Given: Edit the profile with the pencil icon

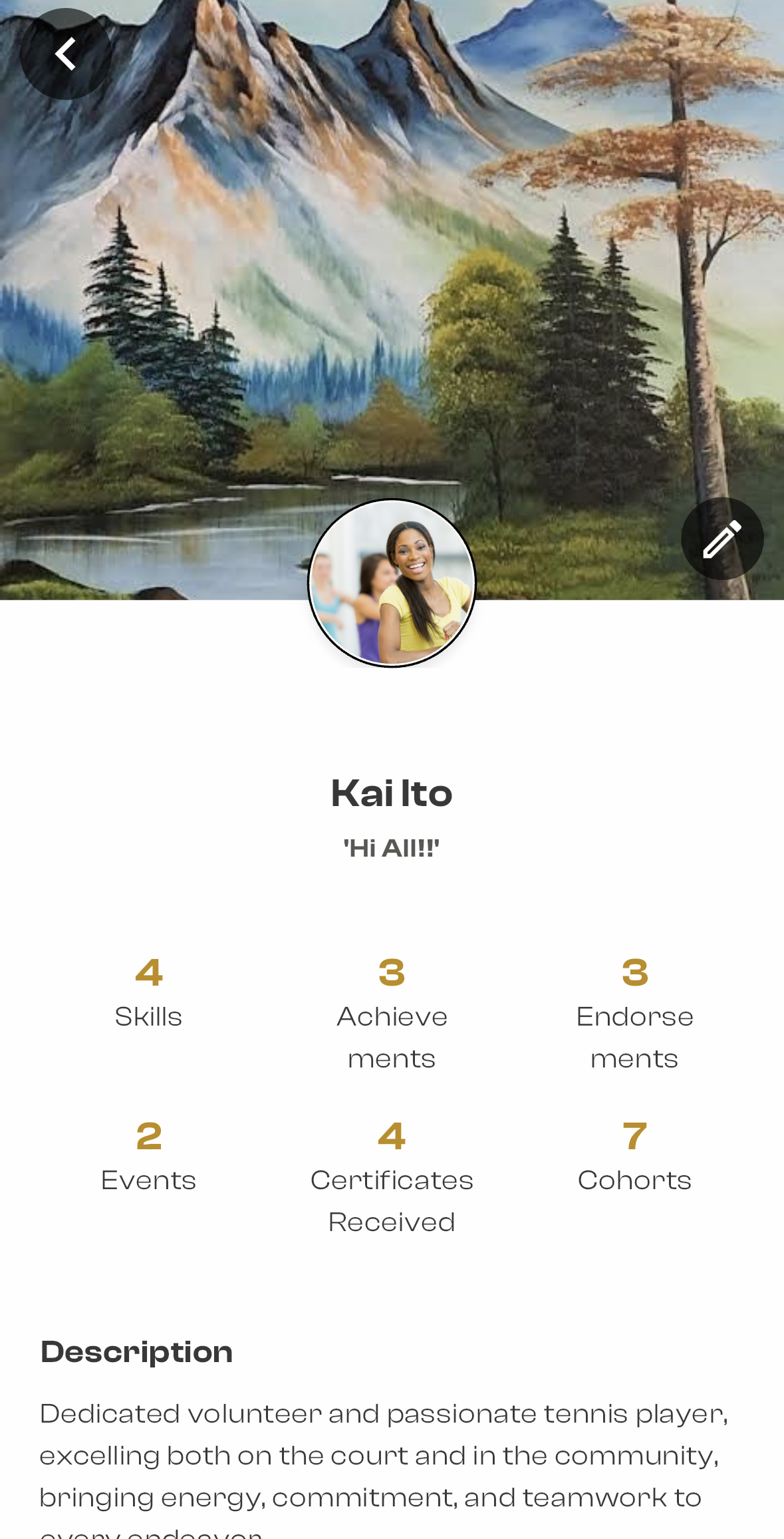Looking at the screenshot, I should pos(721,539).
